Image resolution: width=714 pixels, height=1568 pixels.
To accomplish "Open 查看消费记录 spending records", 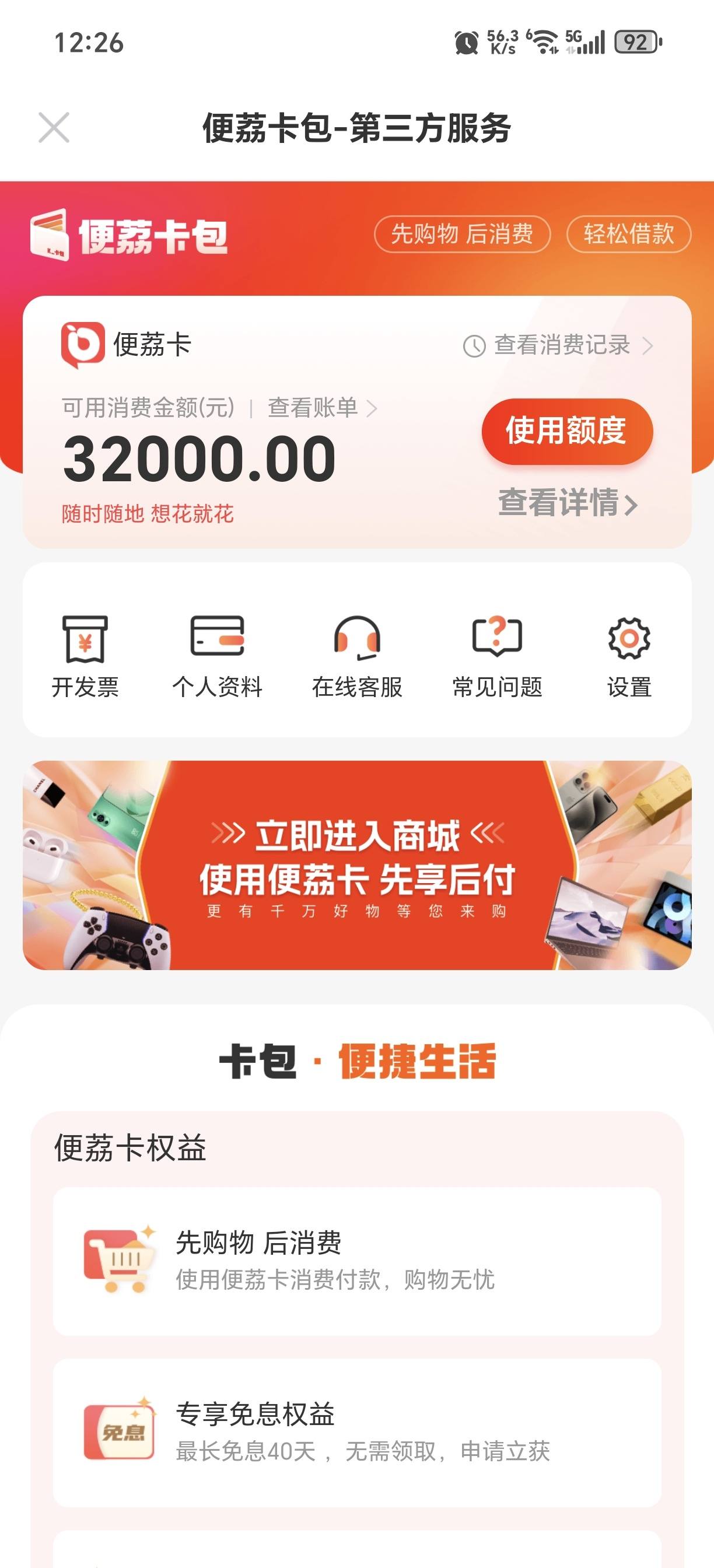I will (x=559, y=345).
